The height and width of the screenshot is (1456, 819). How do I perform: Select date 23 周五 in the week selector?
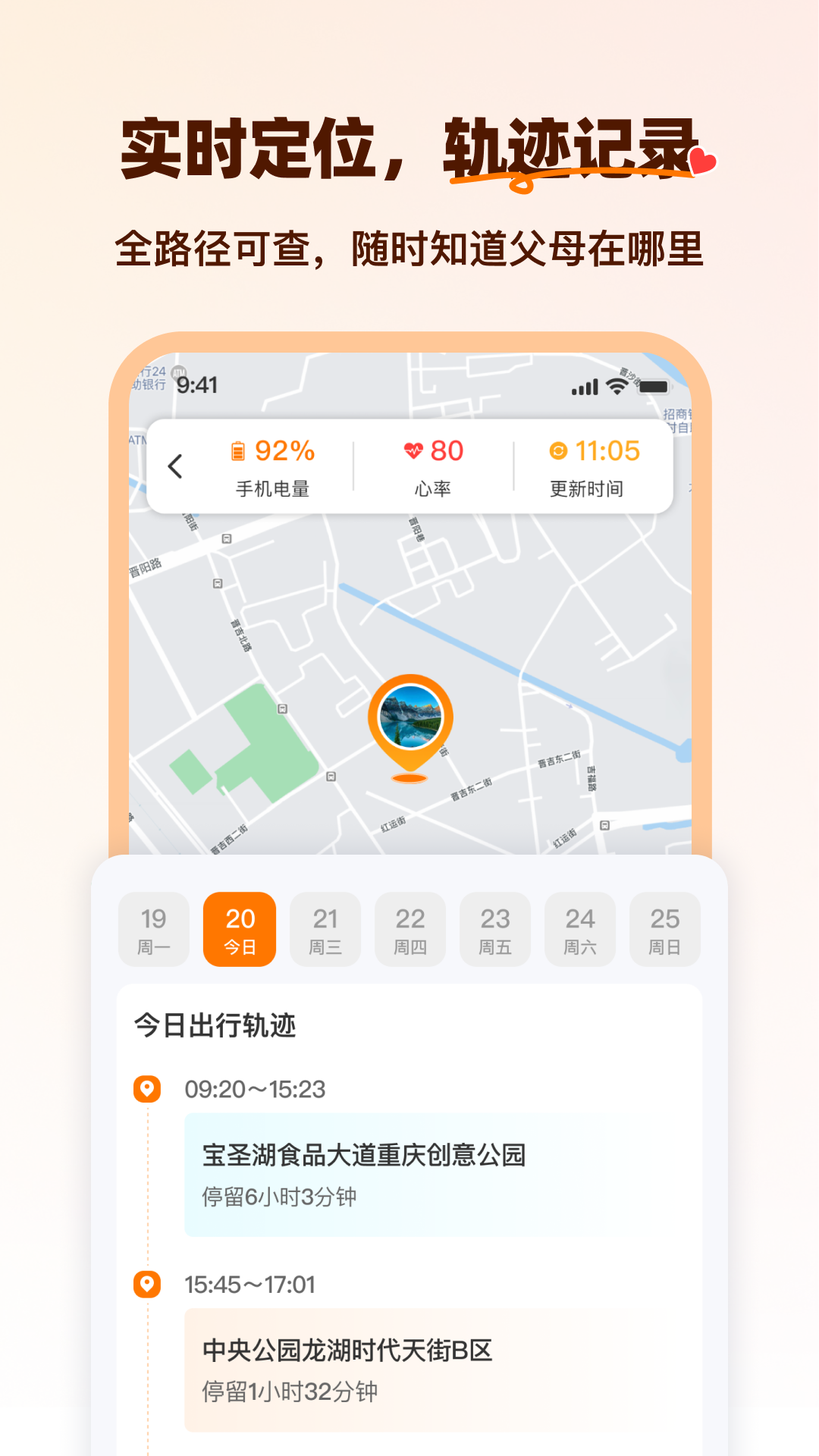pyautogui.click(x=494, y=930)
